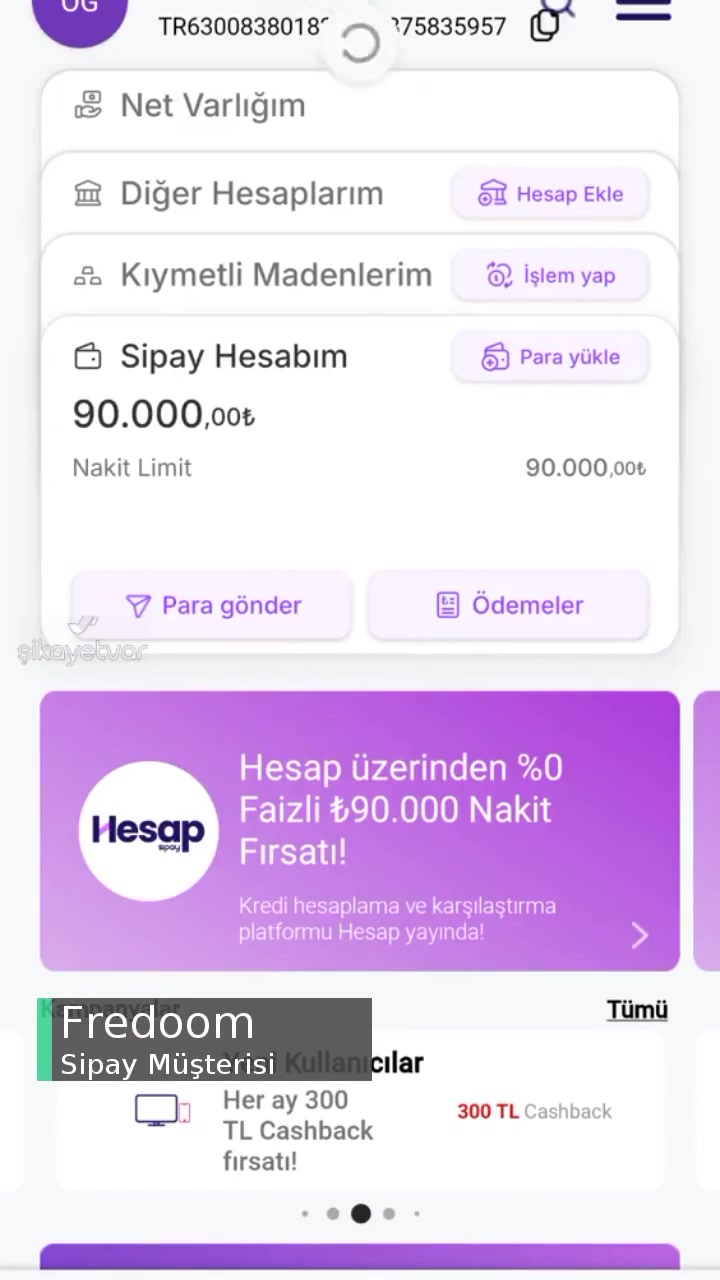Click the bank icon next to Diğer Hesaplarım
Viewport: 720px width, 1280px height.
[x=88, y=193]
